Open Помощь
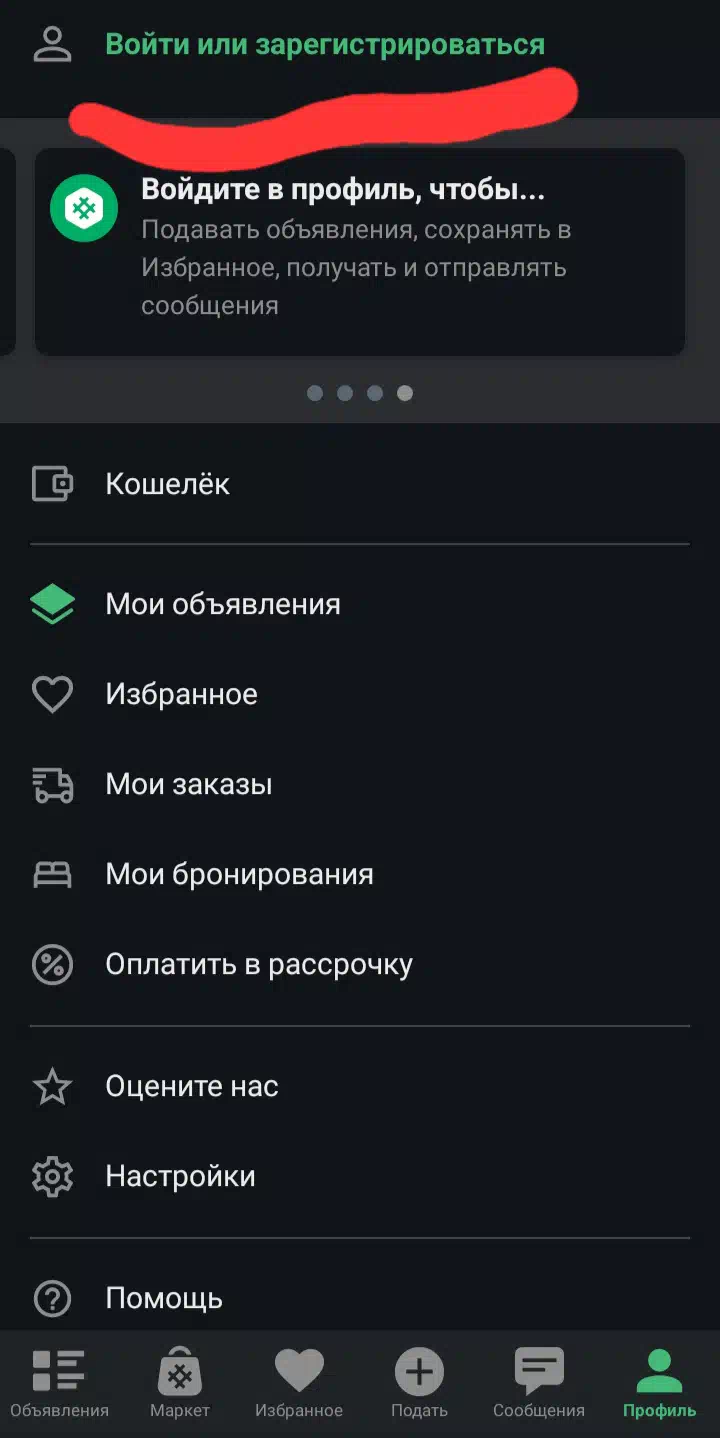This screenshot has height=1438, width=720. point(360,1298)
